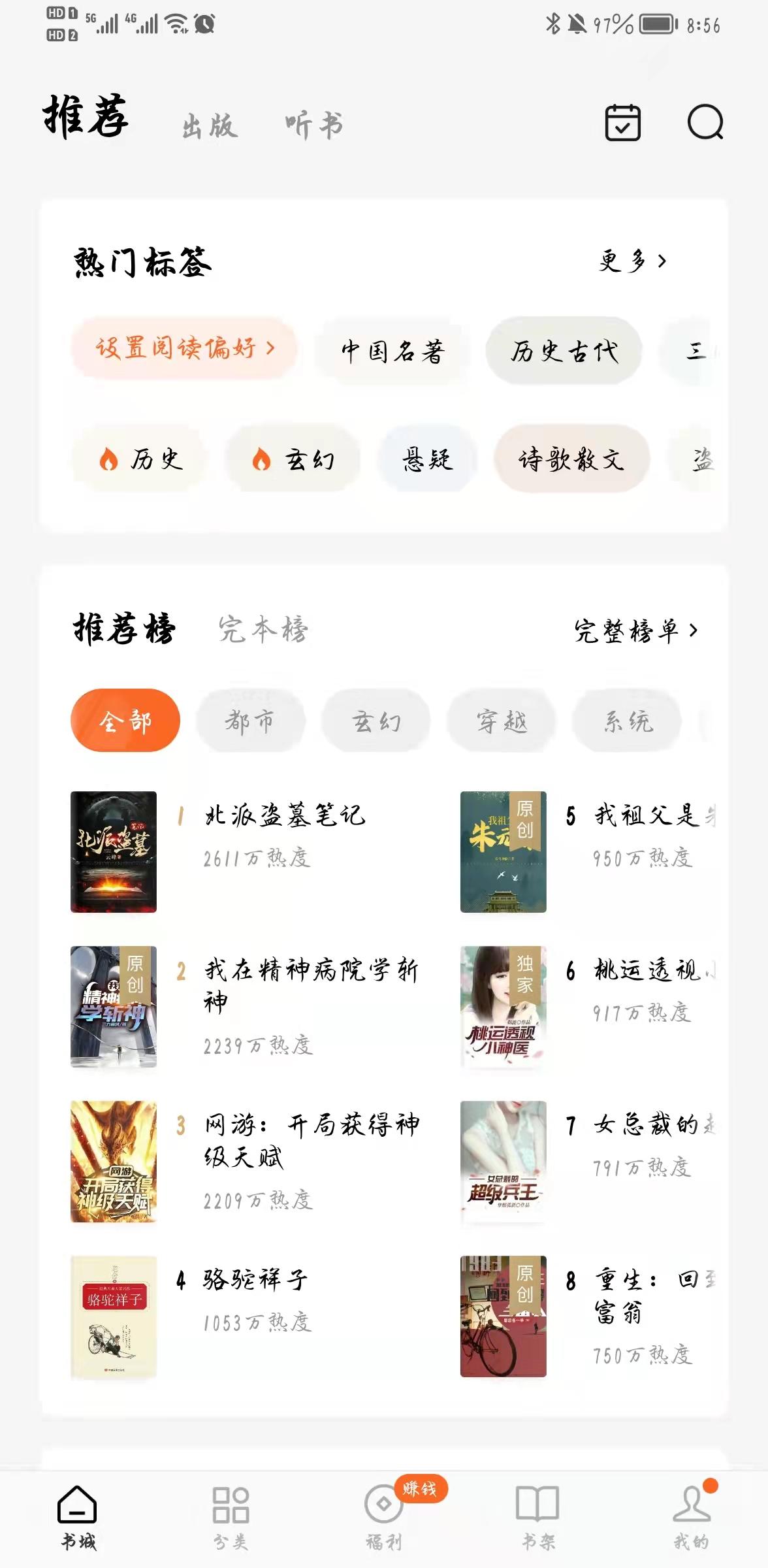Select the 历史古代 tag
This screenshot has height=1568, width=768.
click(564, 351)
